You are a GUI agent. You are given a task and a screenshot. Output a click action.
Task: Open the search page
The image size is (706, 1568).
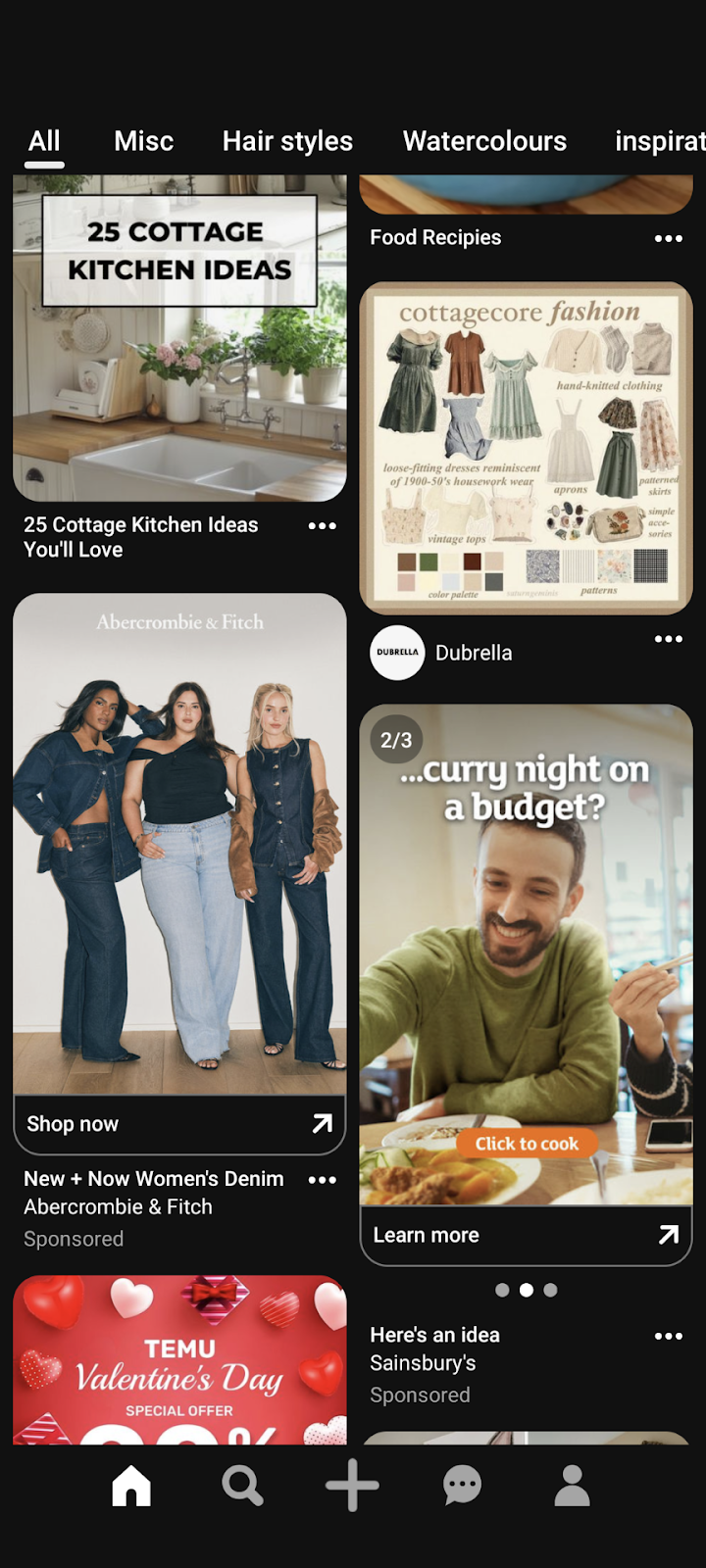(242, 1486)
